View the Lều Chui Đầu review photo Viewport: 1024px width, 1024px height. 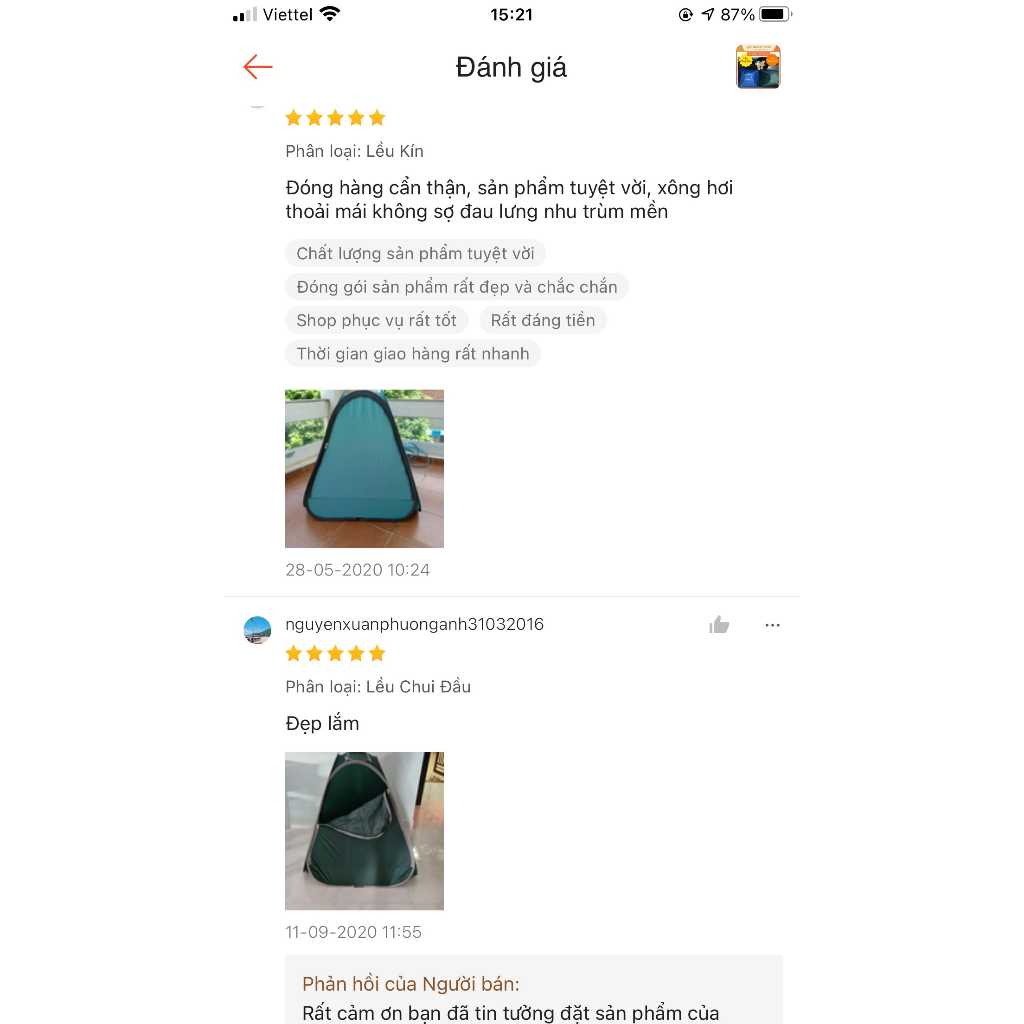tap(364, 831)
